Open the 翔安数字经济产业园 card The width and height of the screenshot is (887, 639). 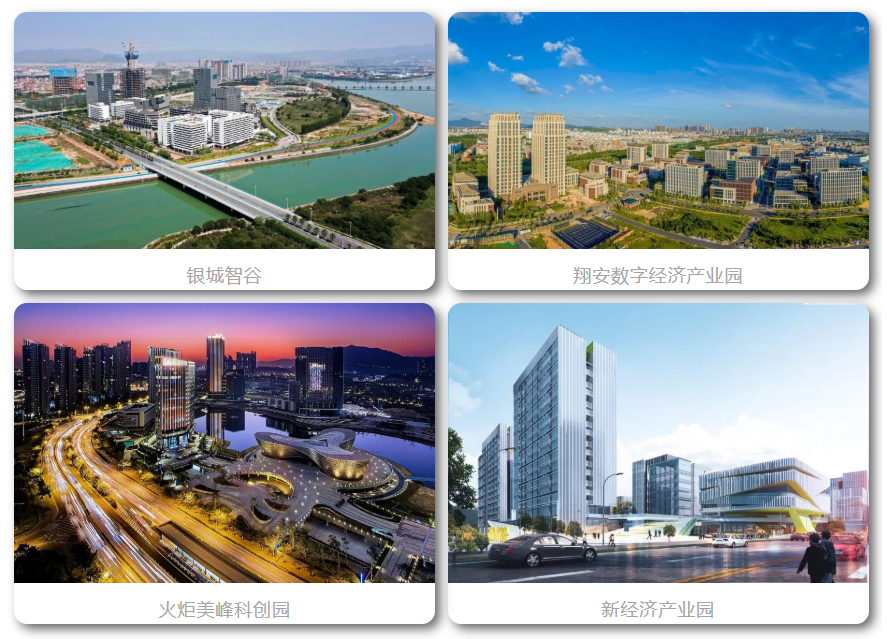(658, 150)
